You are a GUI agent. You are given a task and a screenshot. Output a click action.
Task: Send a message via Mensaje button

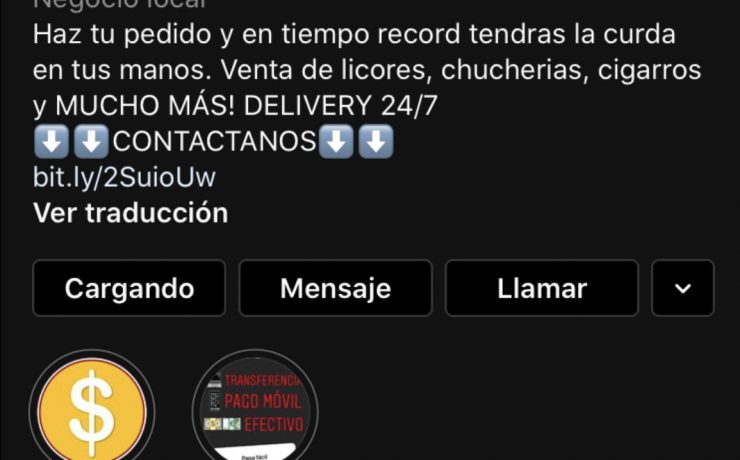pyautogui.click(x=336, y=288)
